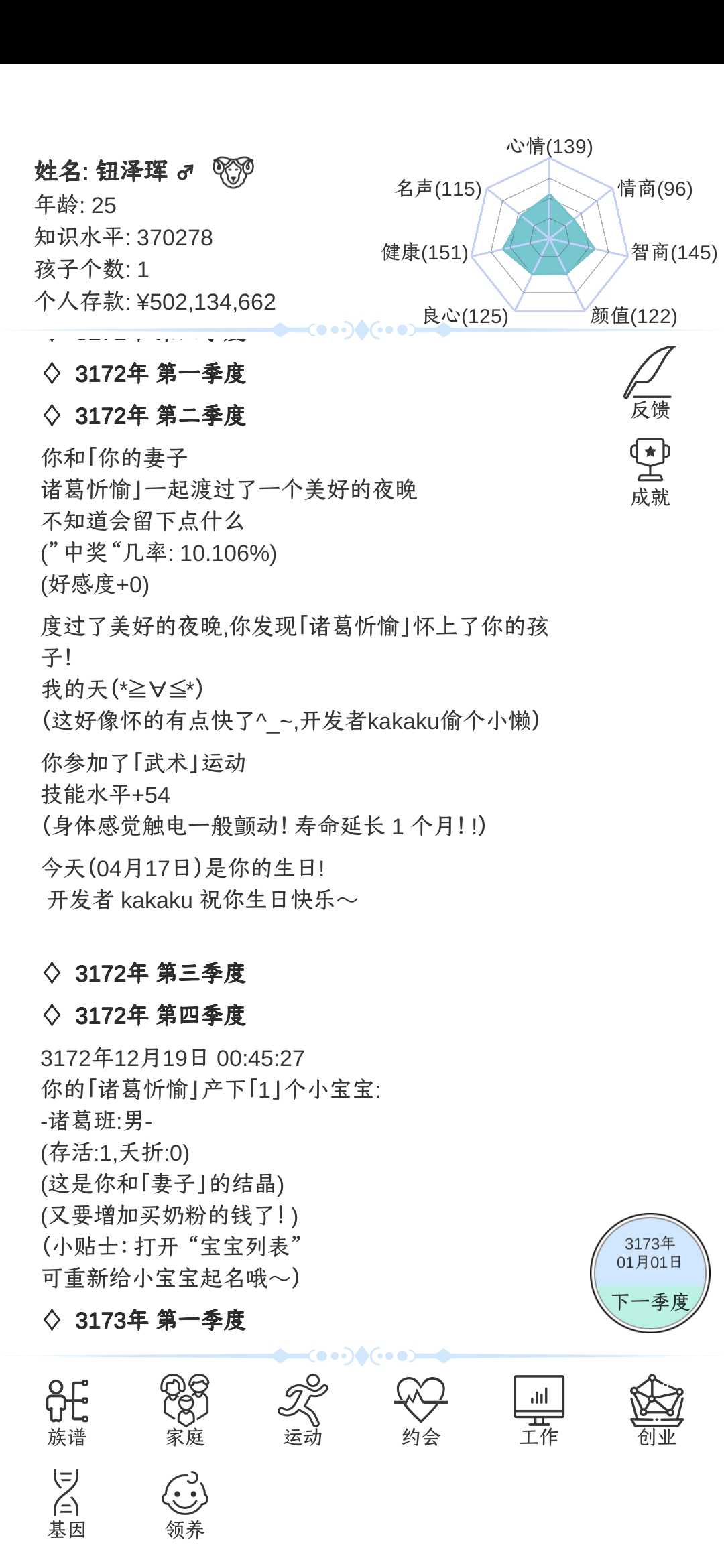Image resolution: width=724 pixels, height=1568 pixels.
Task: View the 基因 genes section
Action: (67, 1504)
